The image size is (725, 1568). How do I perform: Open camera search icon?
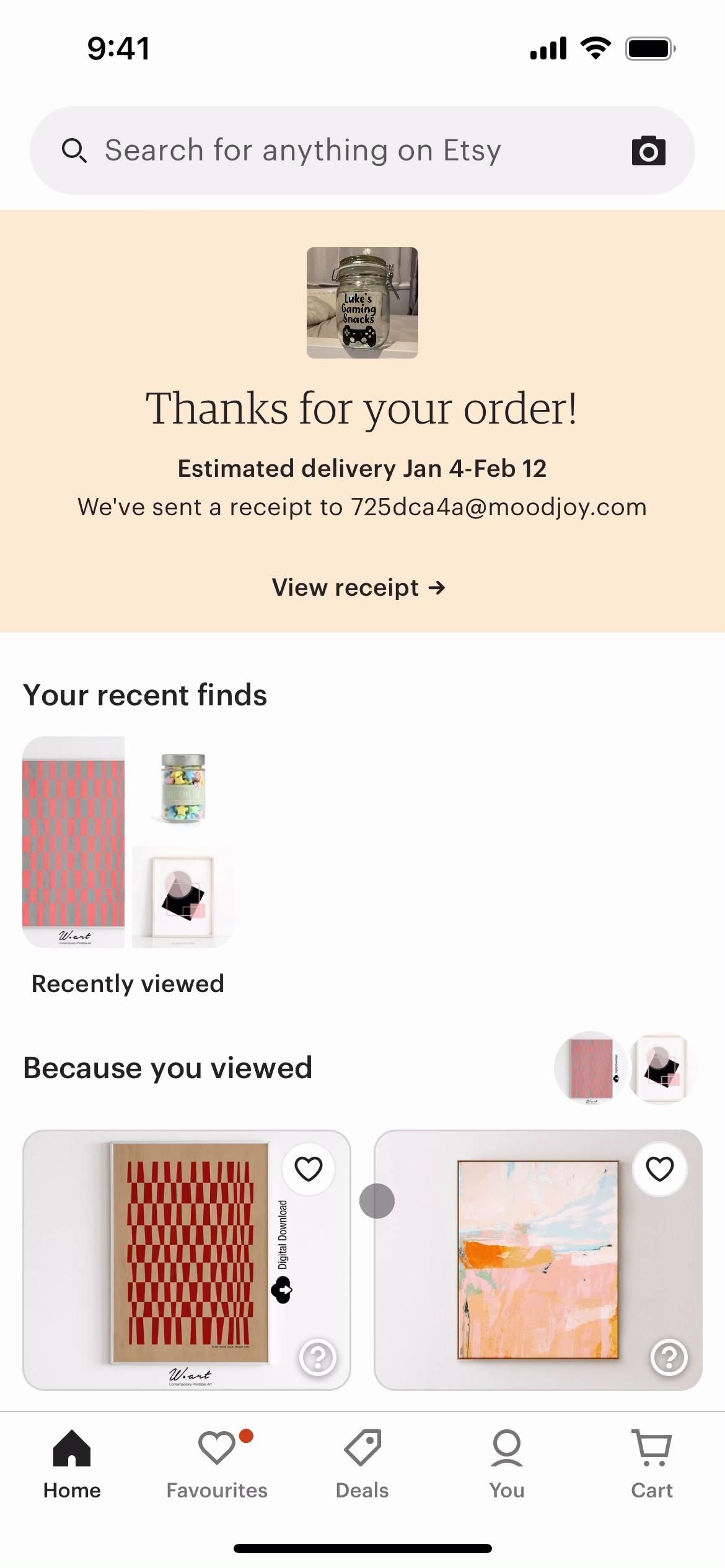pos(648,150)
